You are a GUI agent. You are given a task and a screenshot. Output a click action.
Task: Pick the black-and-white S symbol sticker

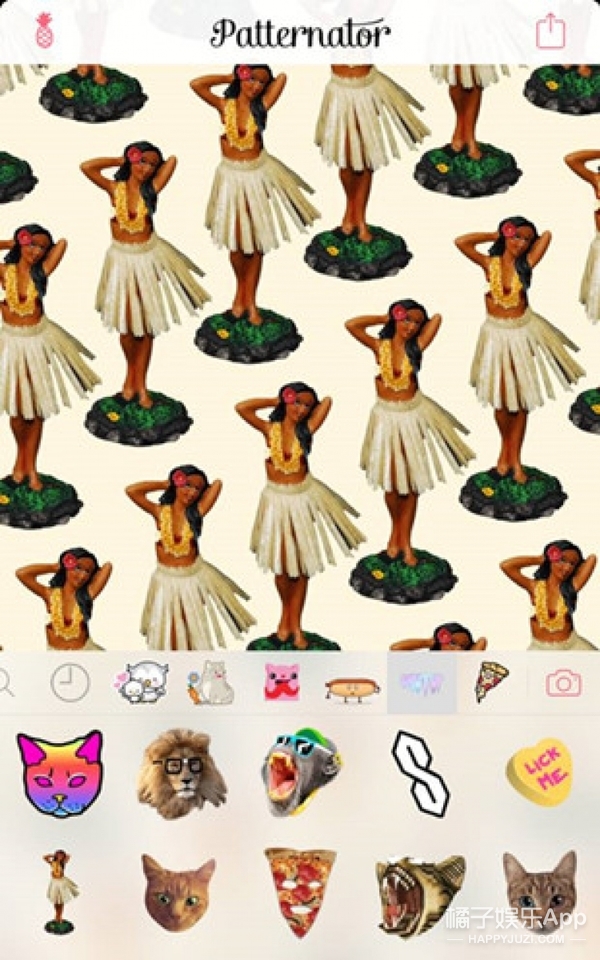pyautogui.click(x=420, y=773)
